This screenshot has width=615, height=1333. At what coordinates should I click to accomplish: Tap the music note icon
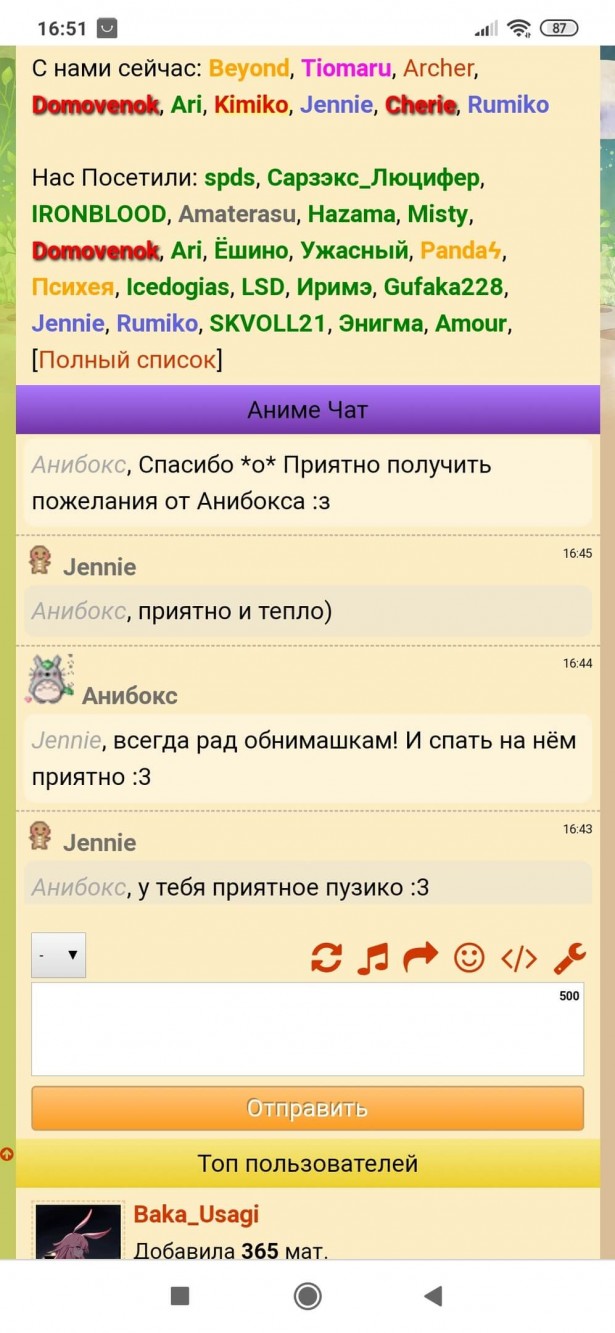click(372, 959)
